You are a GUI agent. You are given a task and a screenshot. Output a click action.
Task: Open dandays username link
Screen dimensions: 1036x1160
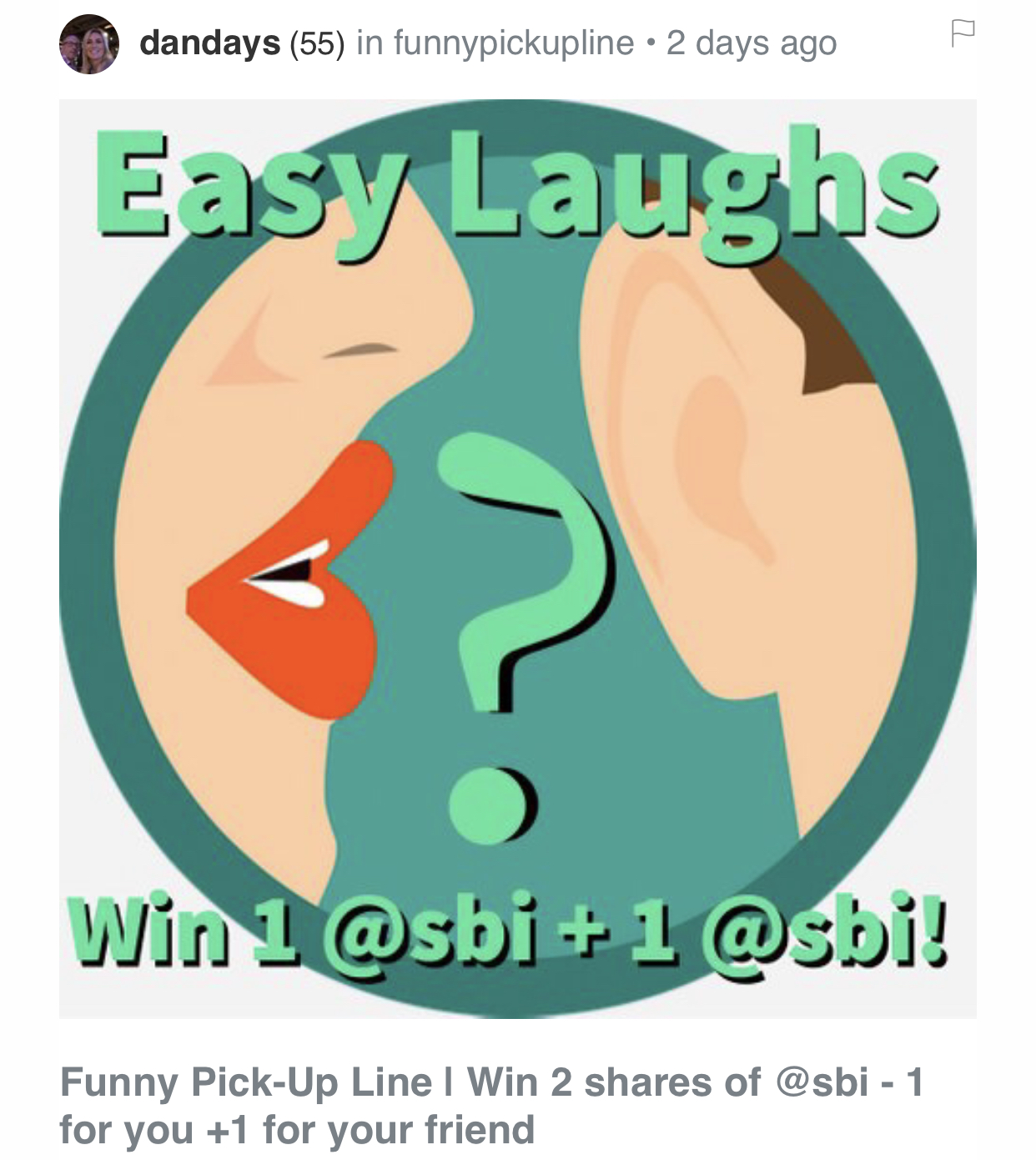click(x=209, y=43)
